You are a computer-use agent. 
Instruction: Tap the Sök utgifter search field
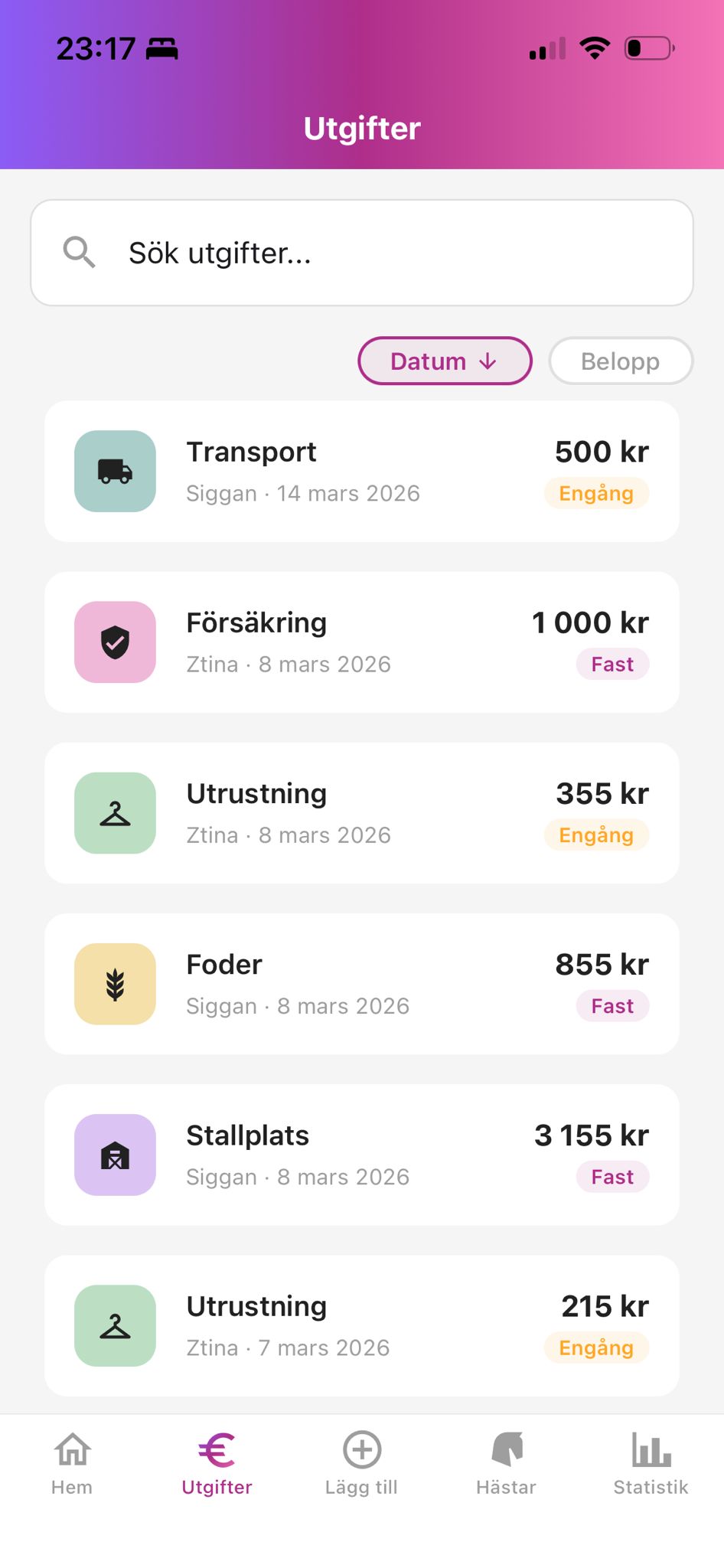tap(361, 252)
